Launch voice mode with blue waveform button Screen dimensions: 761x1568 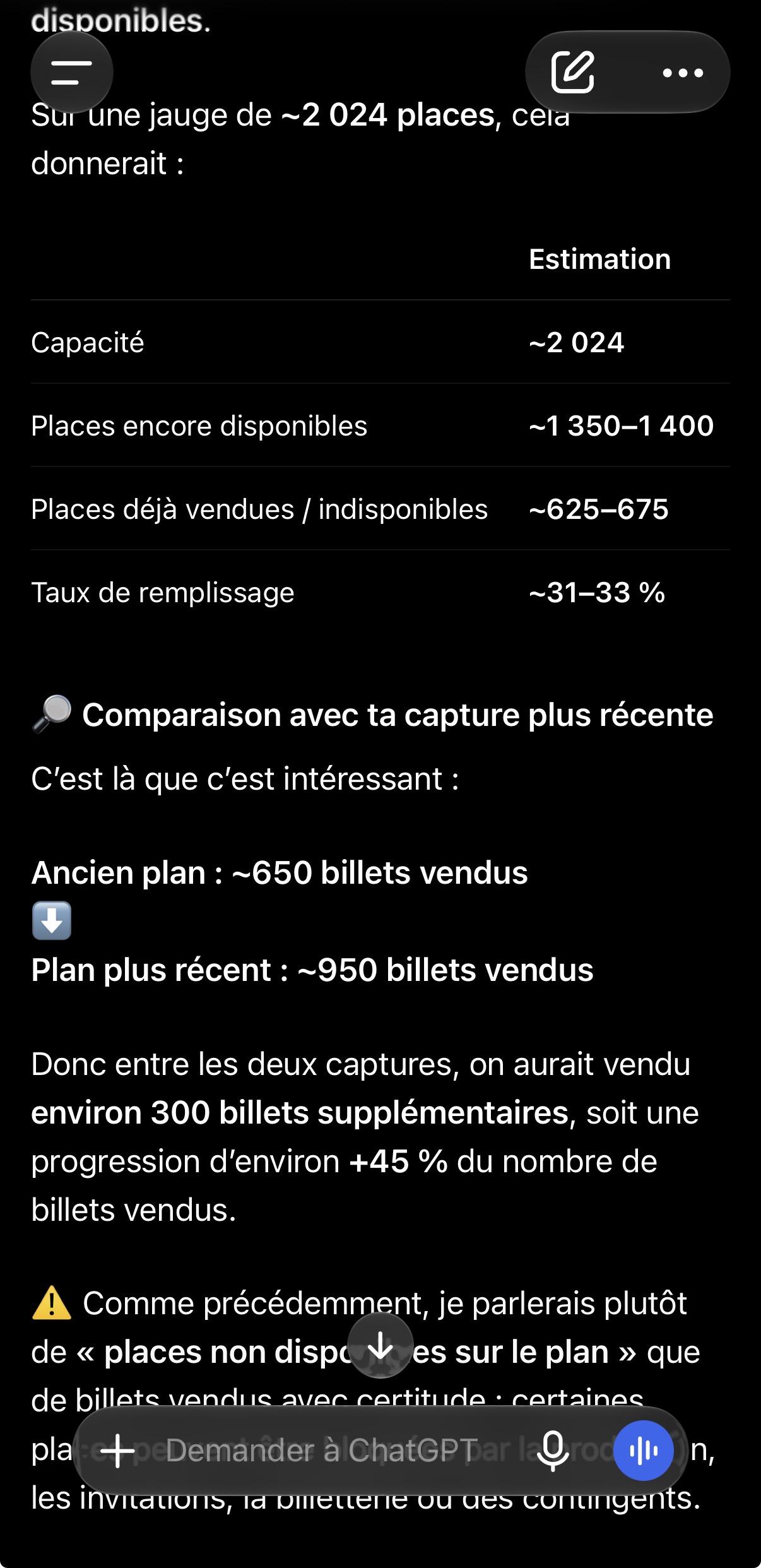644,1451
